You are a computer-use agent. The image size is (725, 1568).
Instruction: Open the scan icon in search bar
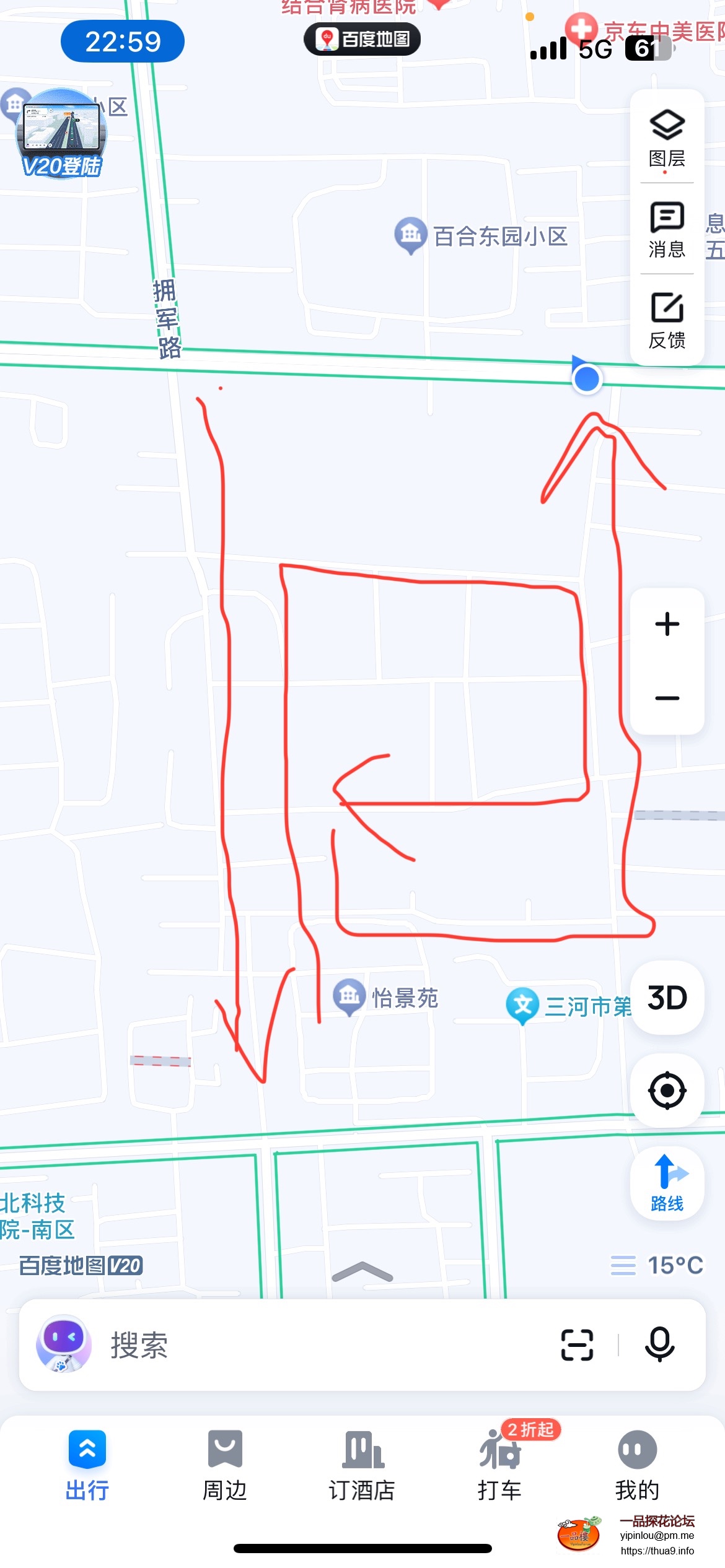tap(577, 1345)
